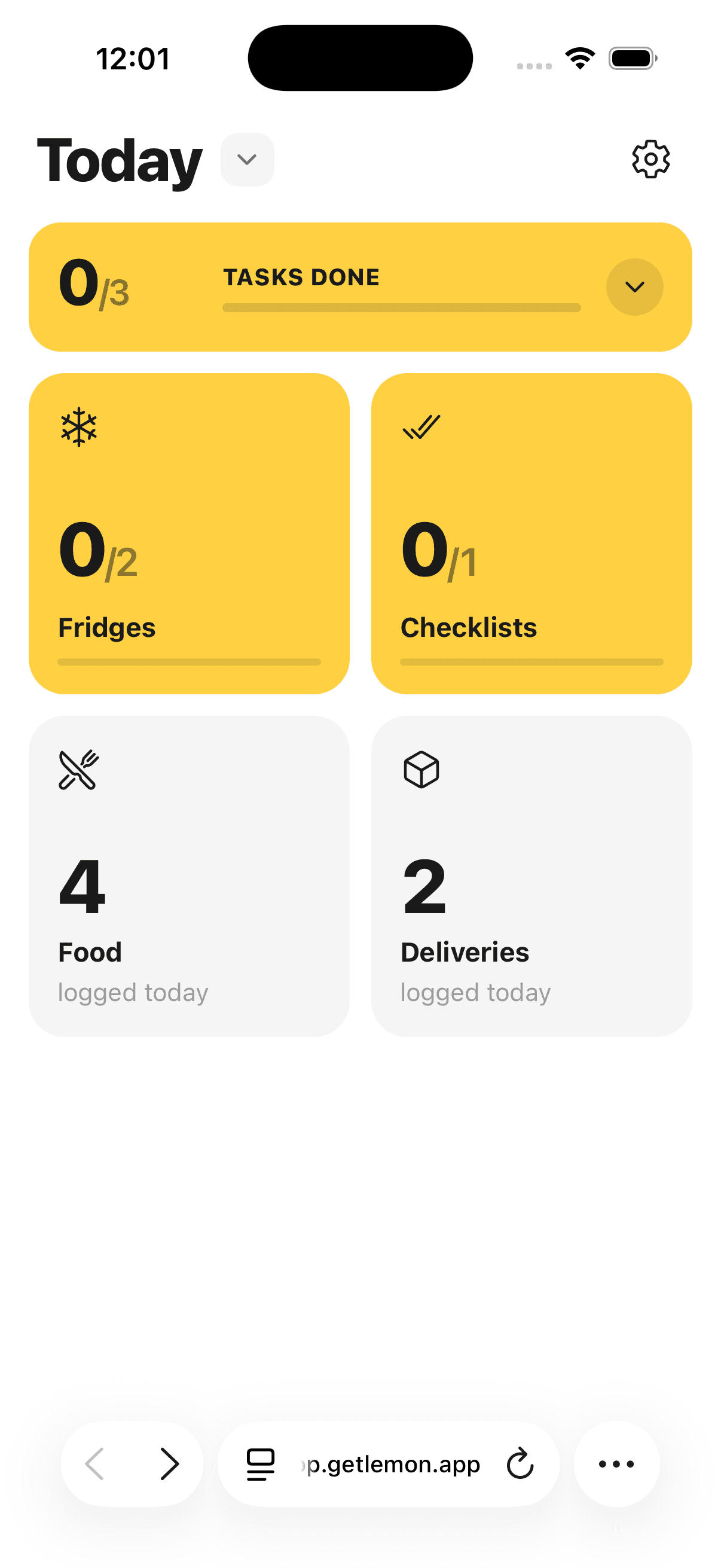Tap the reload icon in the browser bar
This screenshot has height=1568, width=721.
pos(519,1465)
